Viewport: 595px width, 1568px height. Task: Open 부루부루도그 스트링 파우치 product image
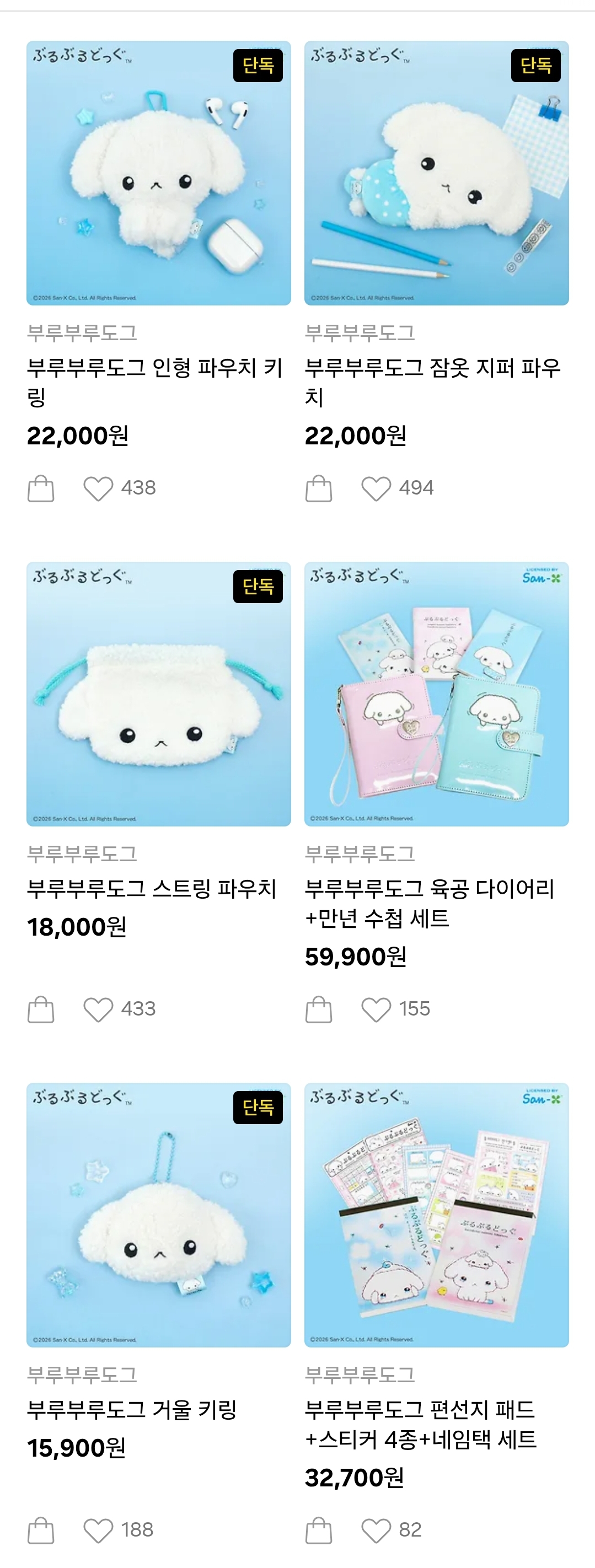coord(158,694)
